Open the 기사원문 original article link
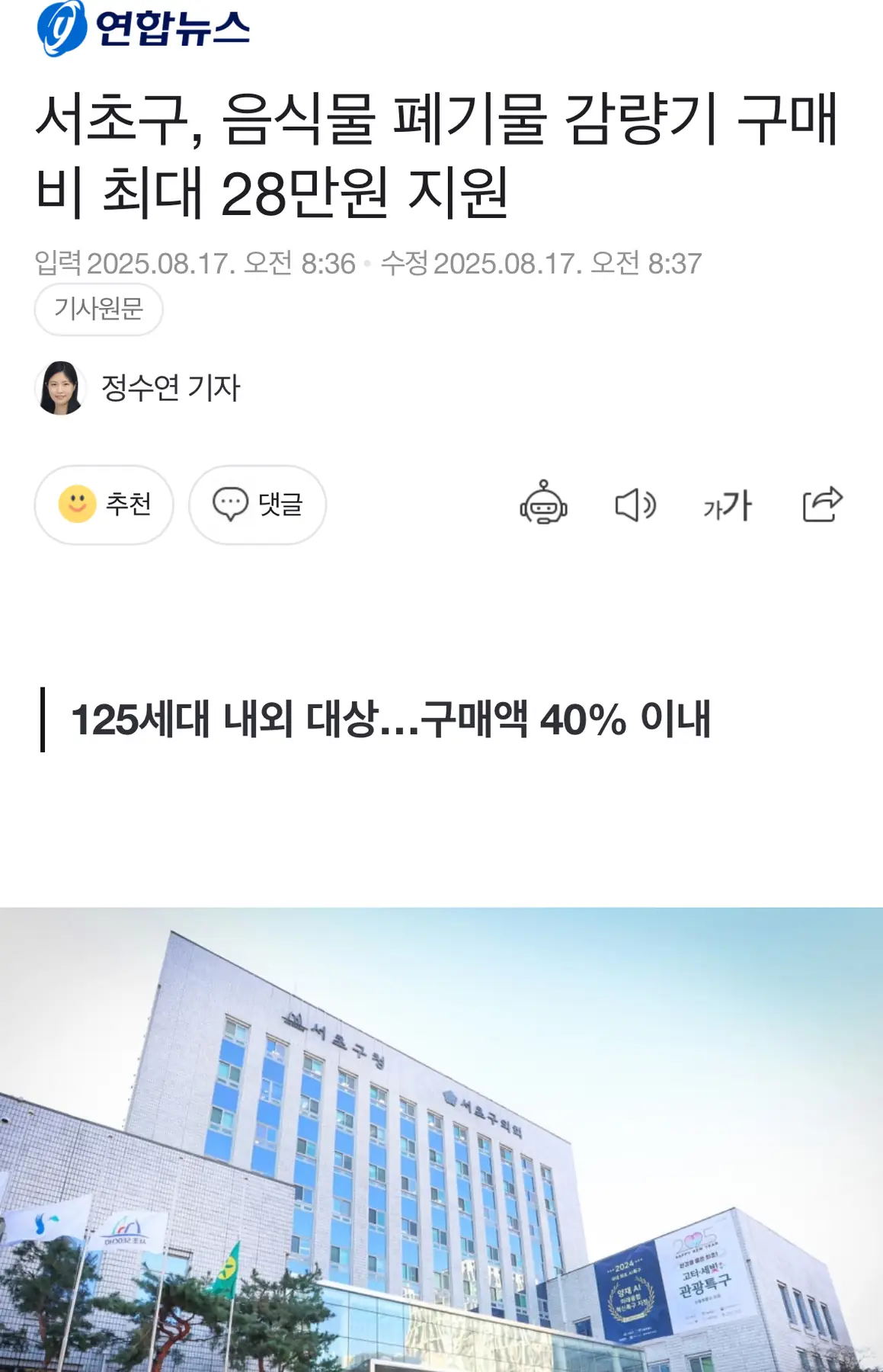Image resolution: width=883 pixels, height=1372 pixels. [98, 309]
